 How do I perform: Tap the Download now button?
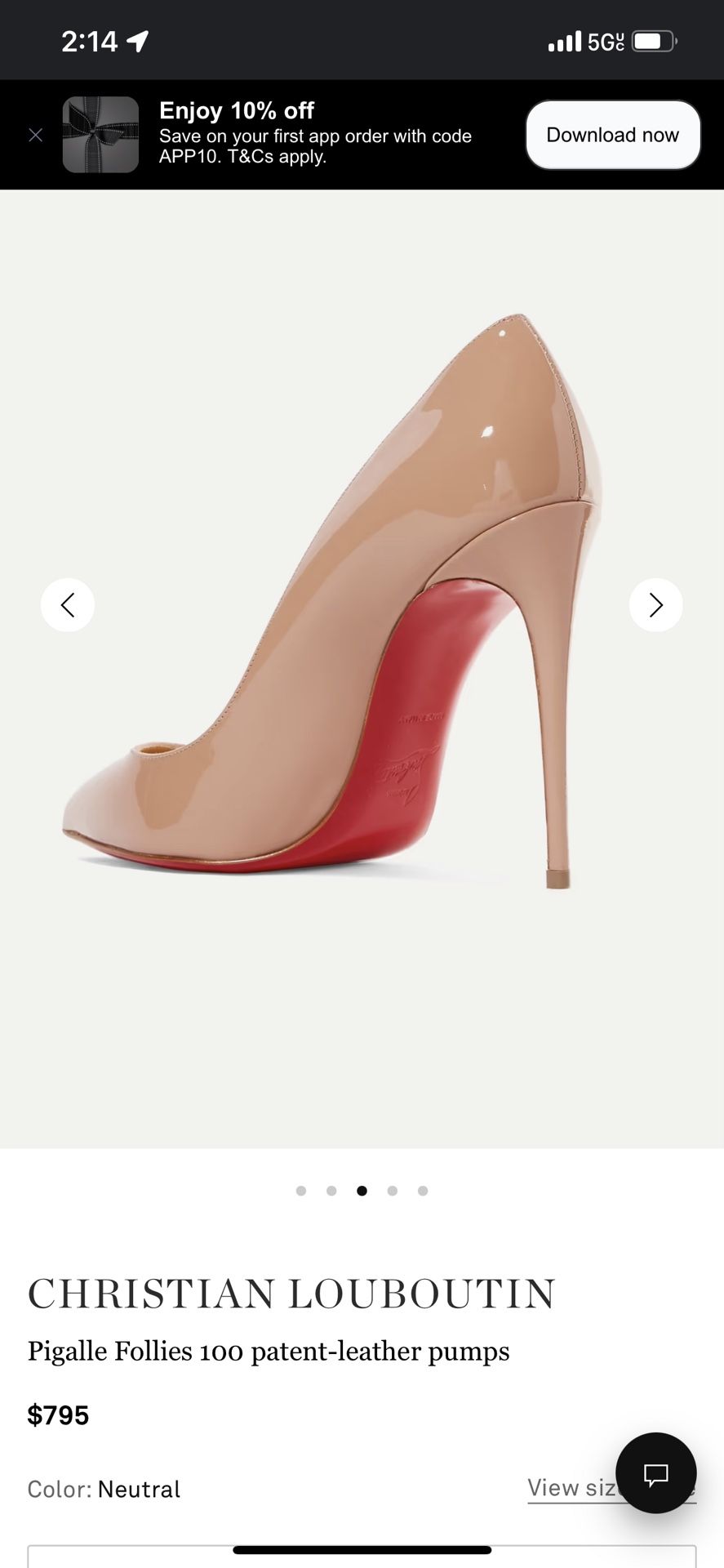(x=612, y=135)
